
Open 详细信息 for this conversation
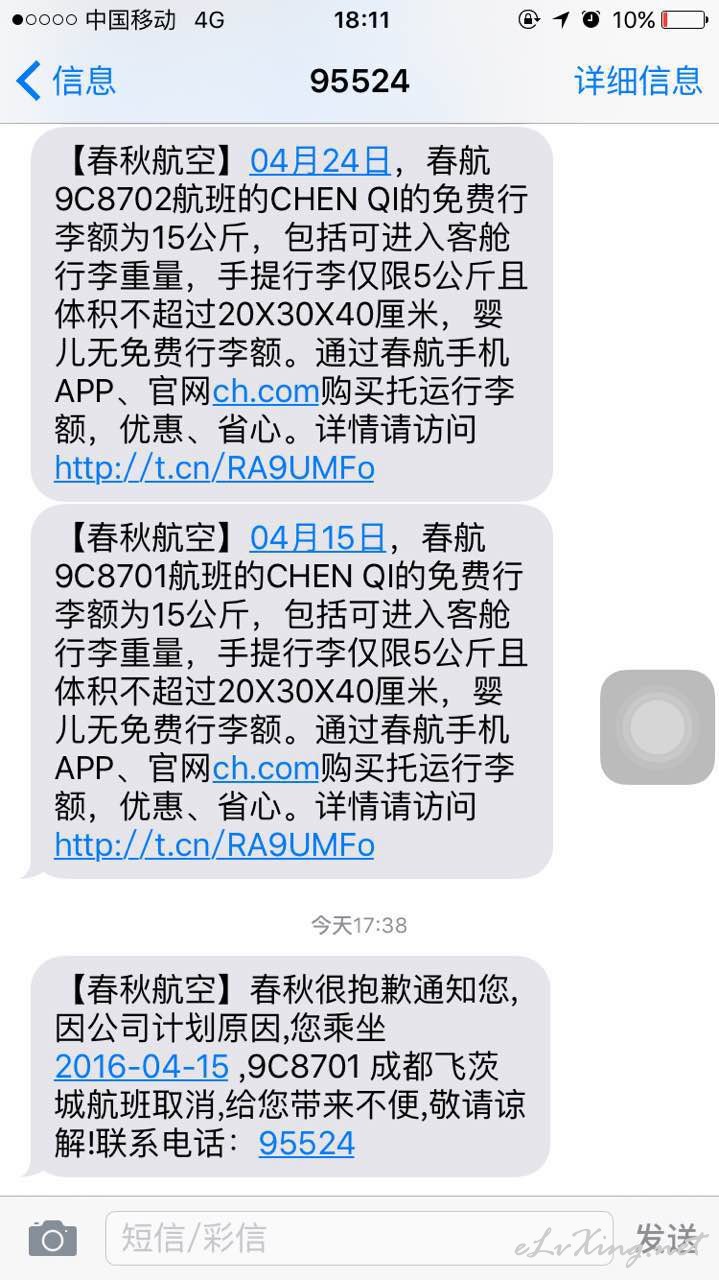(638, 80)
